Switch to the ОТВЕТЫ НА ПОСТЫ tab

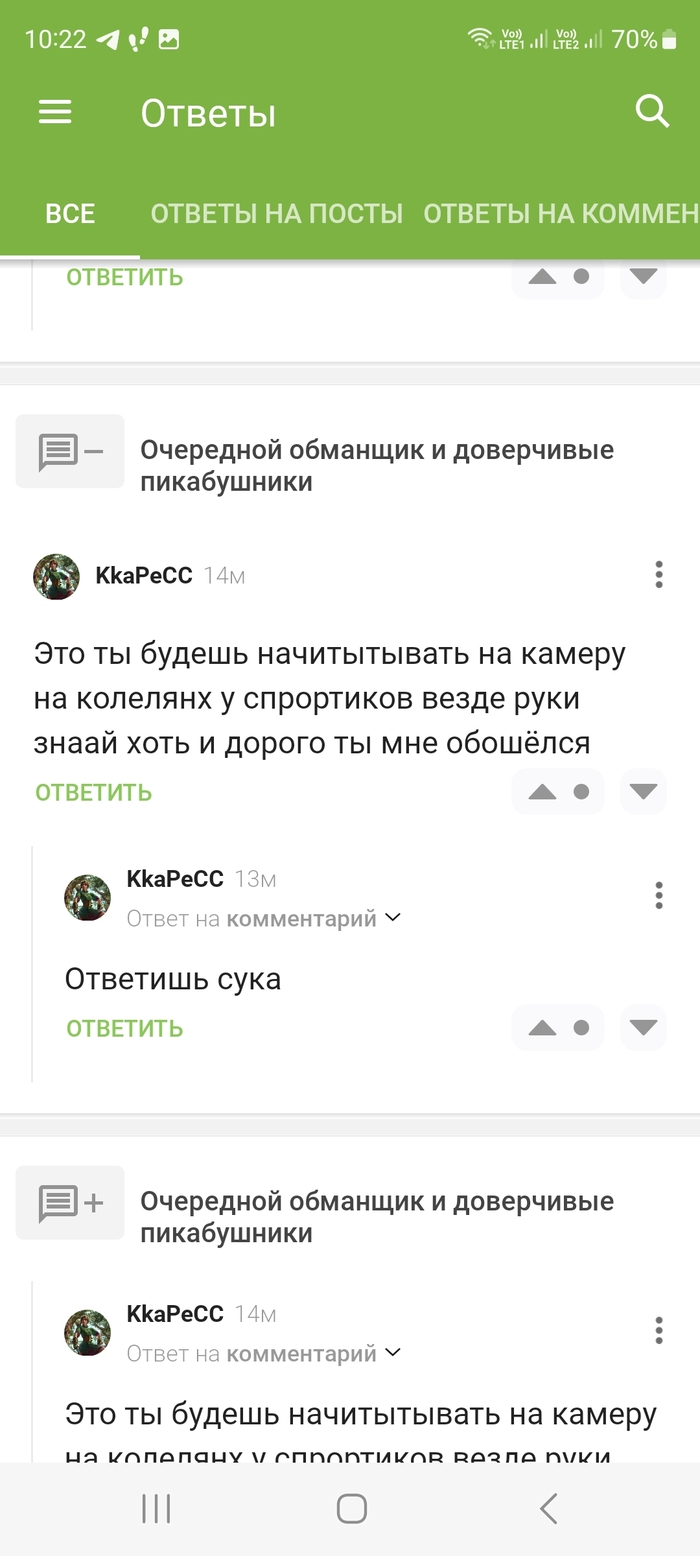pos(276,213)
